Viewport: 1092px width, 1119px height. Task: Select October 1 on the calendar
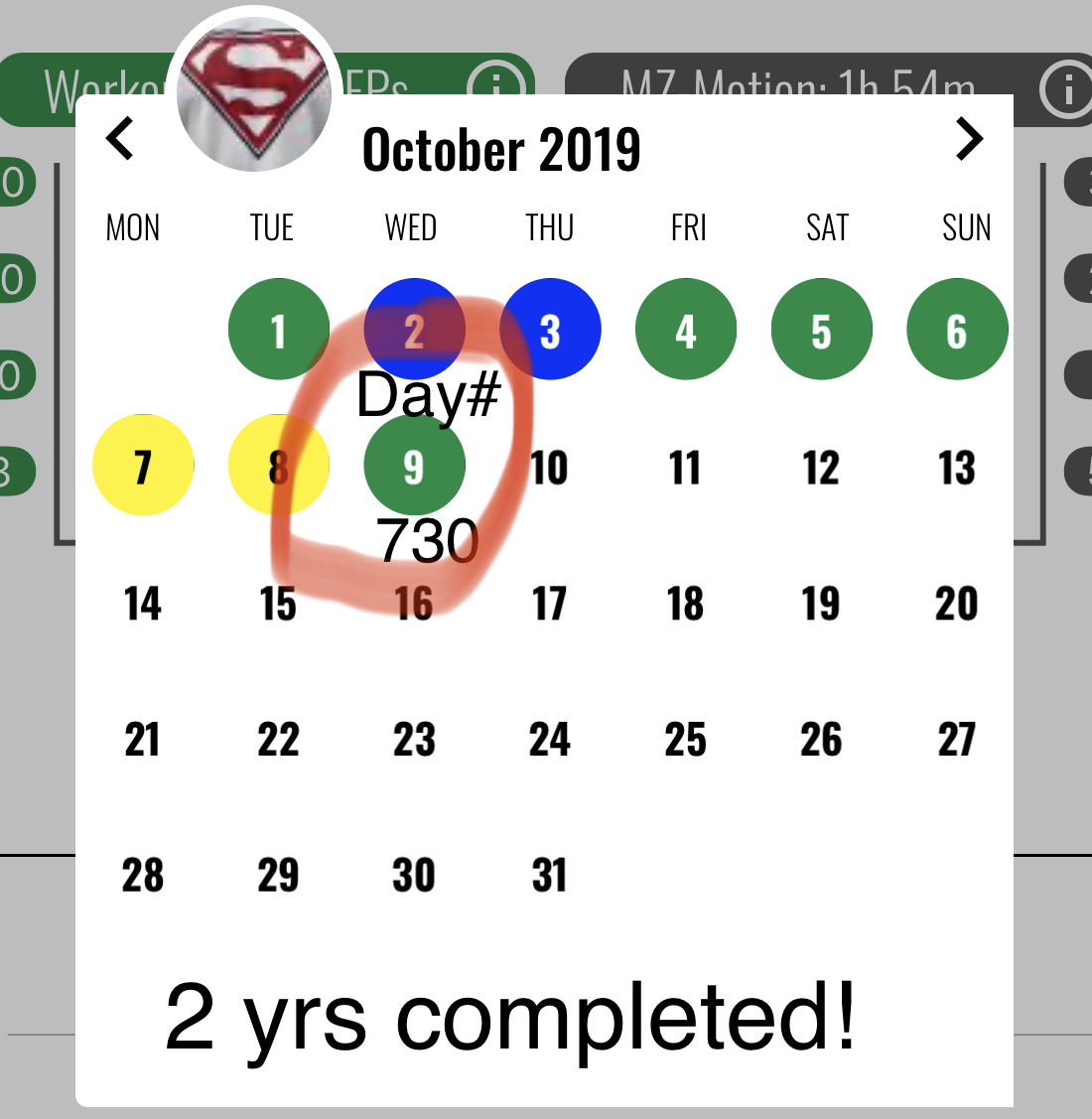pos(279,331)
